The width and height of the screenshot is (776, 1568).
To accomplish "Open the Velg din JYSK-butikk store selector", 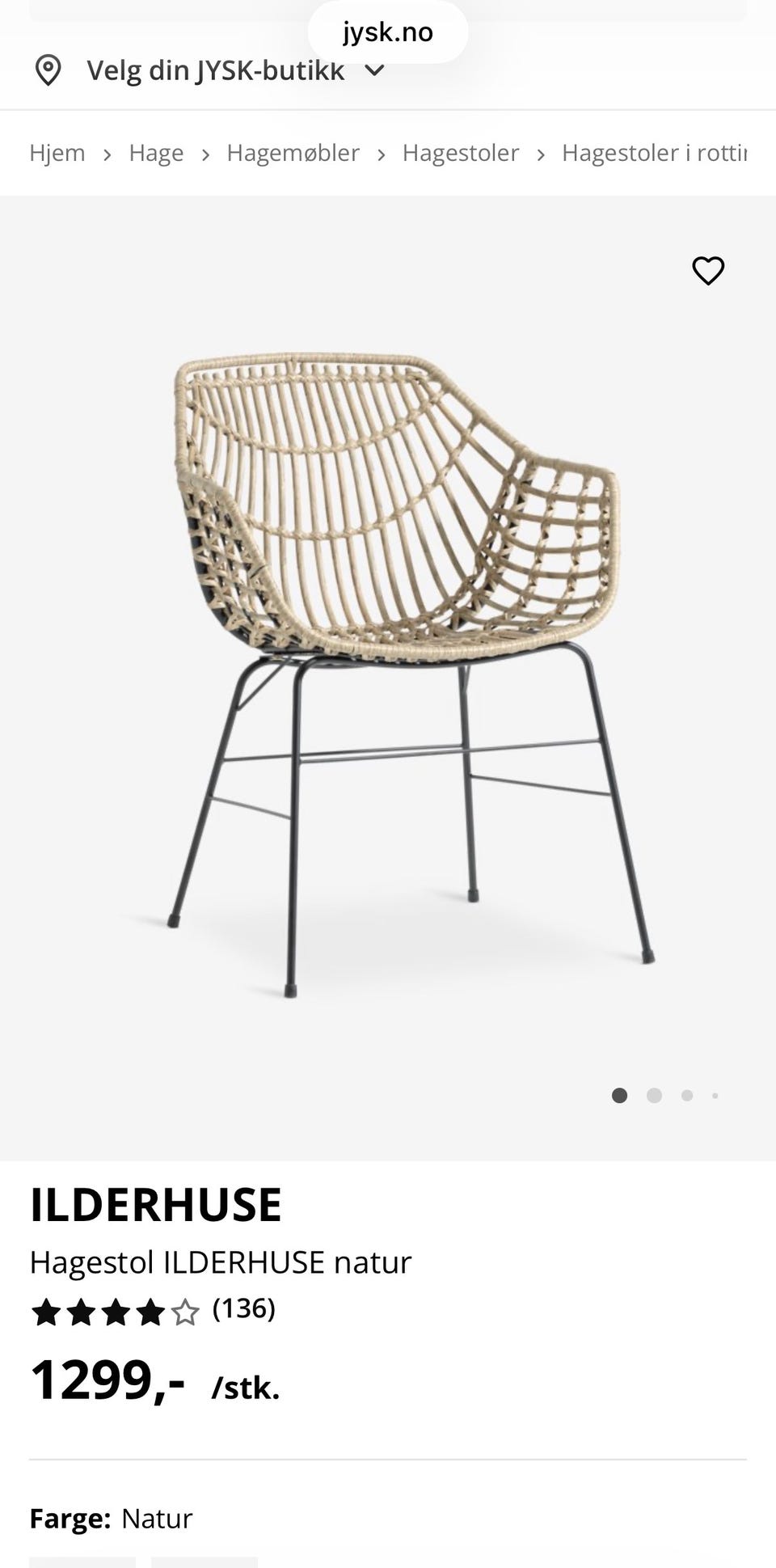I will tap(209, 70).
